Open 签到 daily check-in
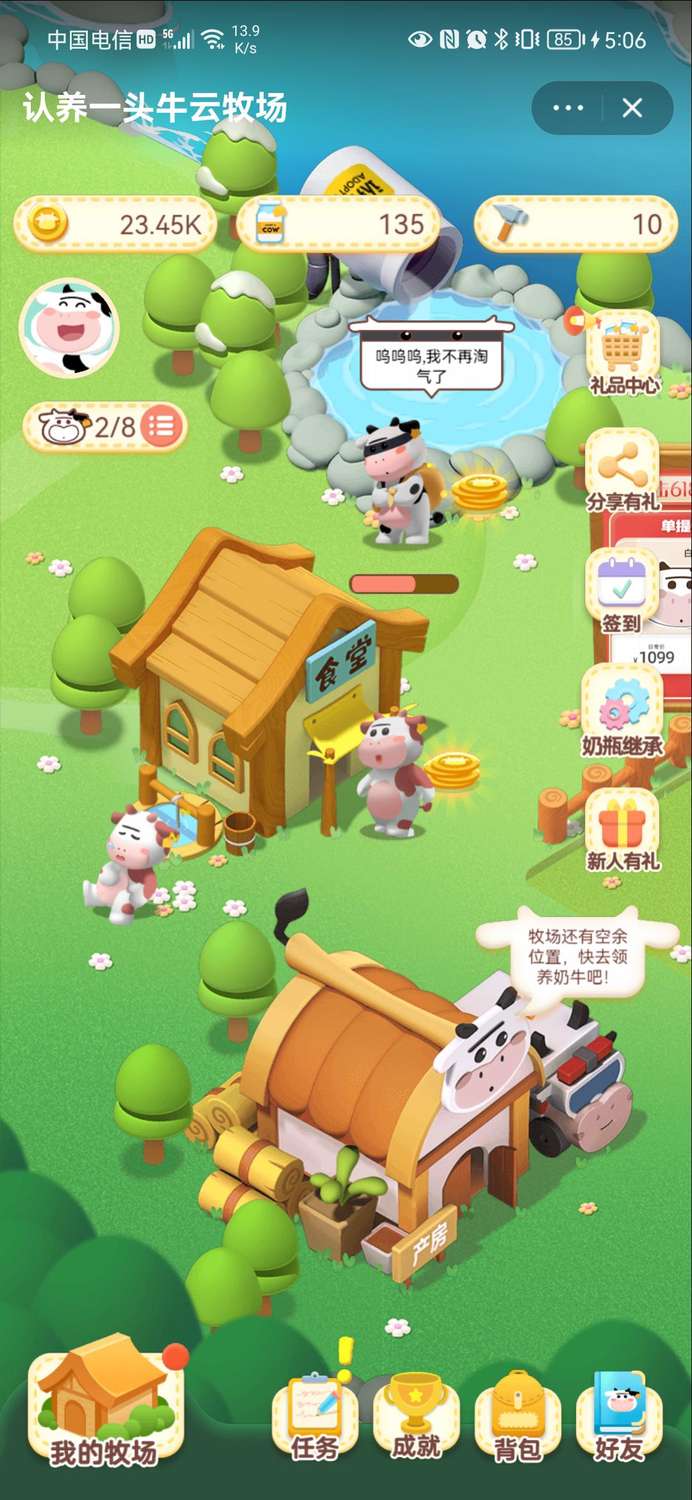This screenshot has width=692, height=1500. [621, 592]
